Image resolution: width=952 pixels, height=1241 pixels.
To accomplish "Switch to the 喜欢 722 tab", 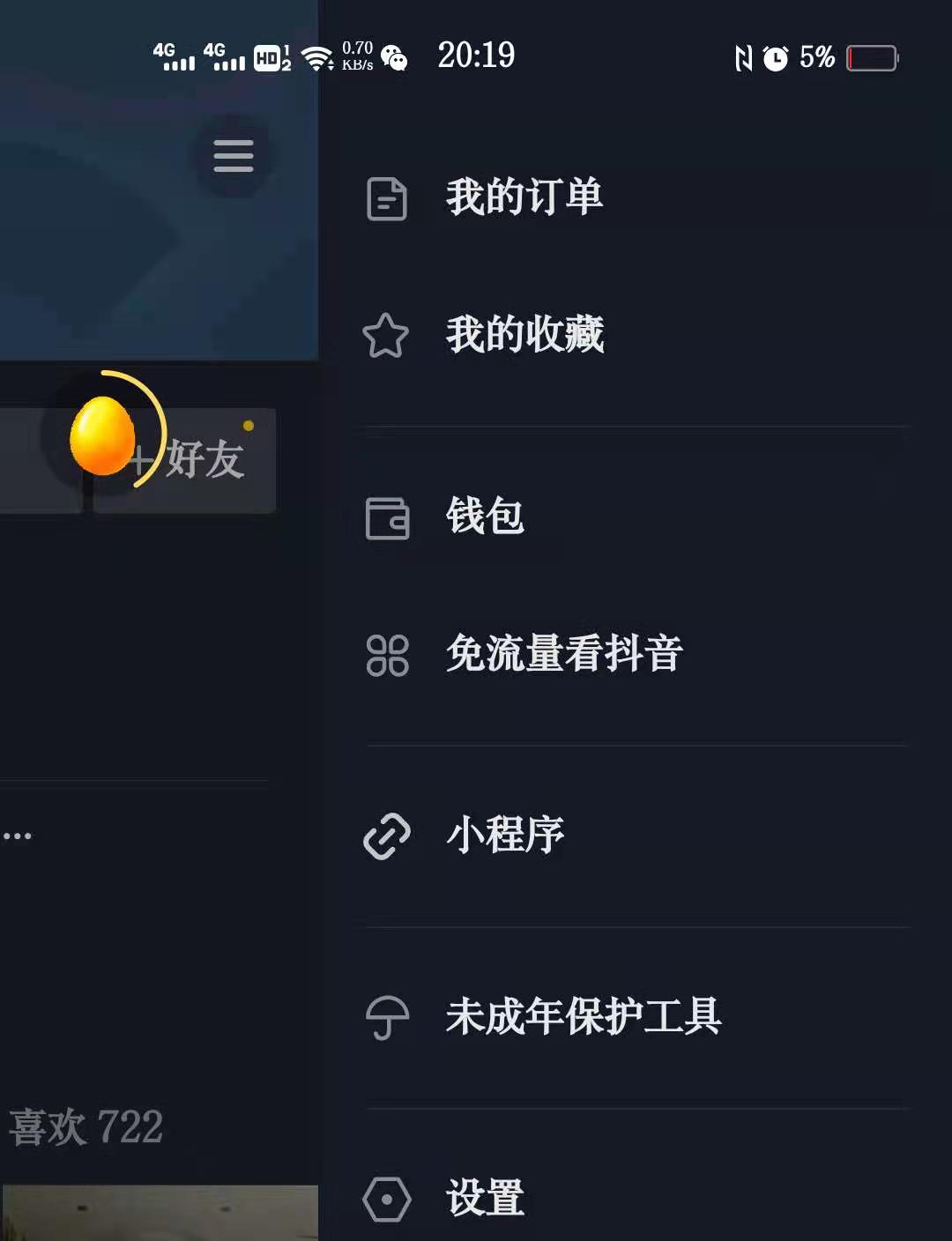I will point(86,1127).
